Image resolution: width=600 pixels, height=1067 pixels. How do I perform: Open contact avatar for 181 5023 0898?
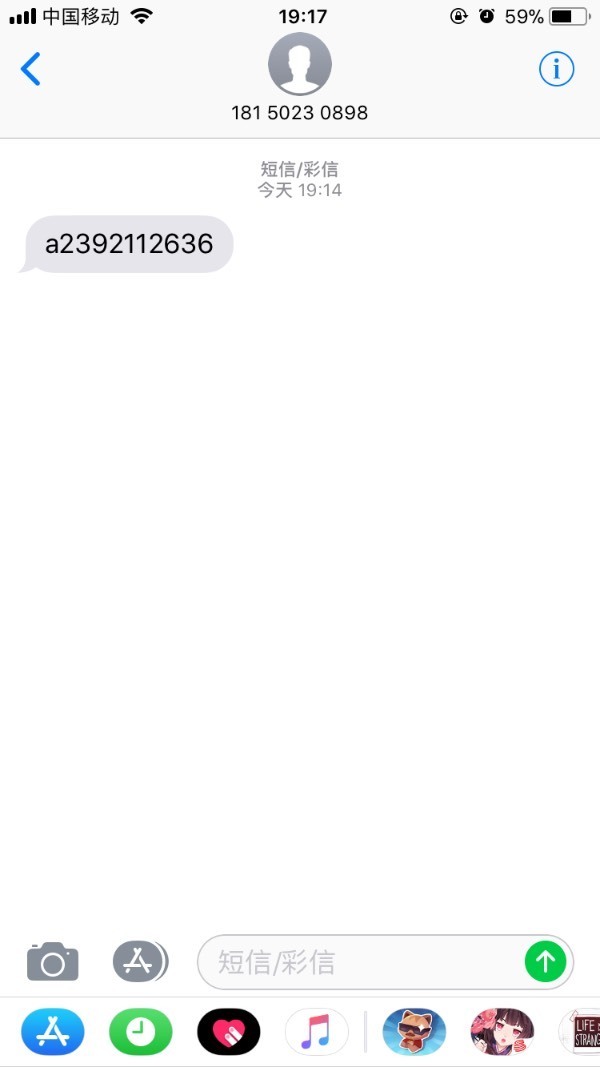coord(299,65)
